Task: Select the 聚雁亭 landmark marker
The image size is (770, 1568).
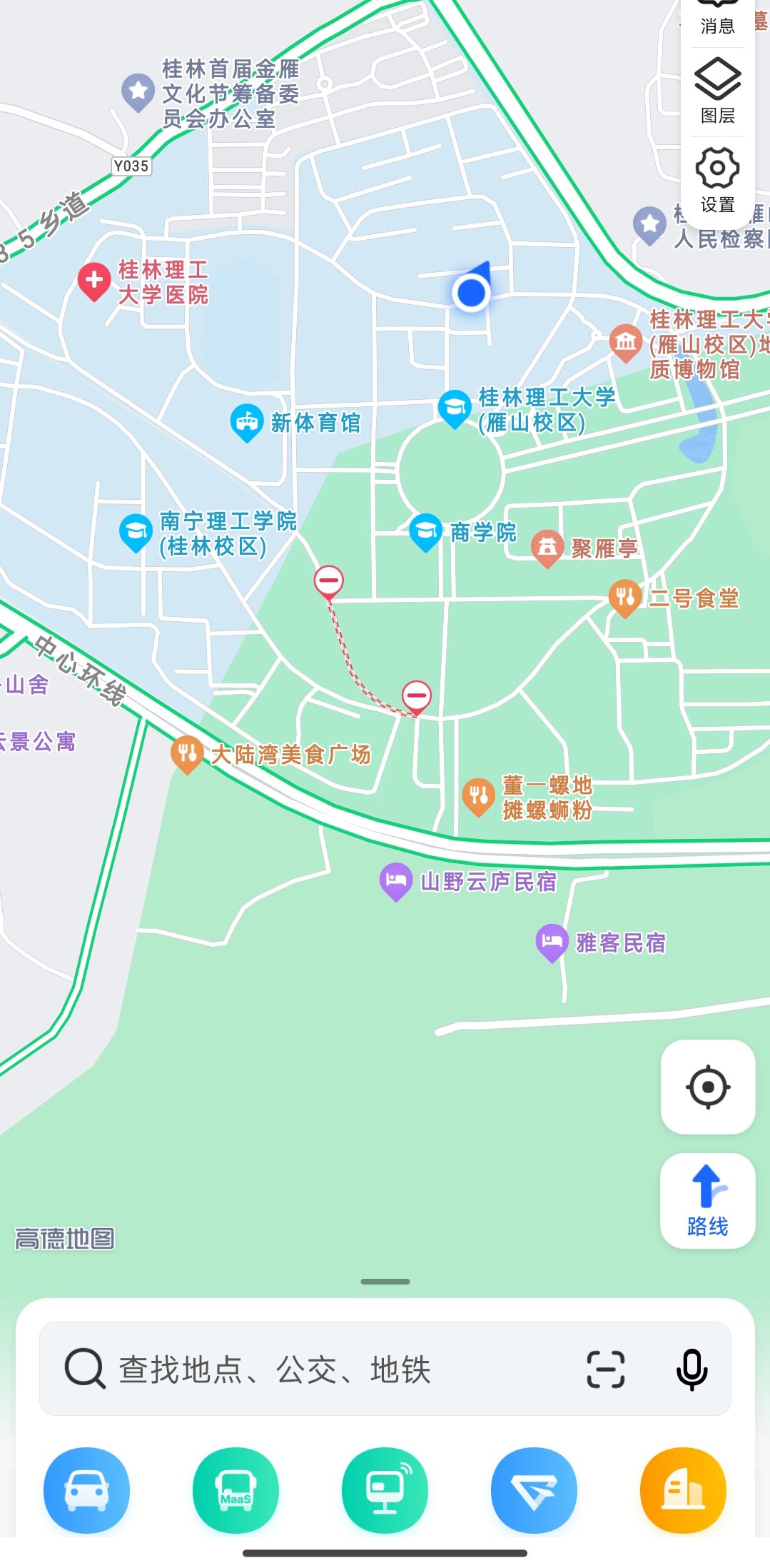Action: tap(547, 548)
